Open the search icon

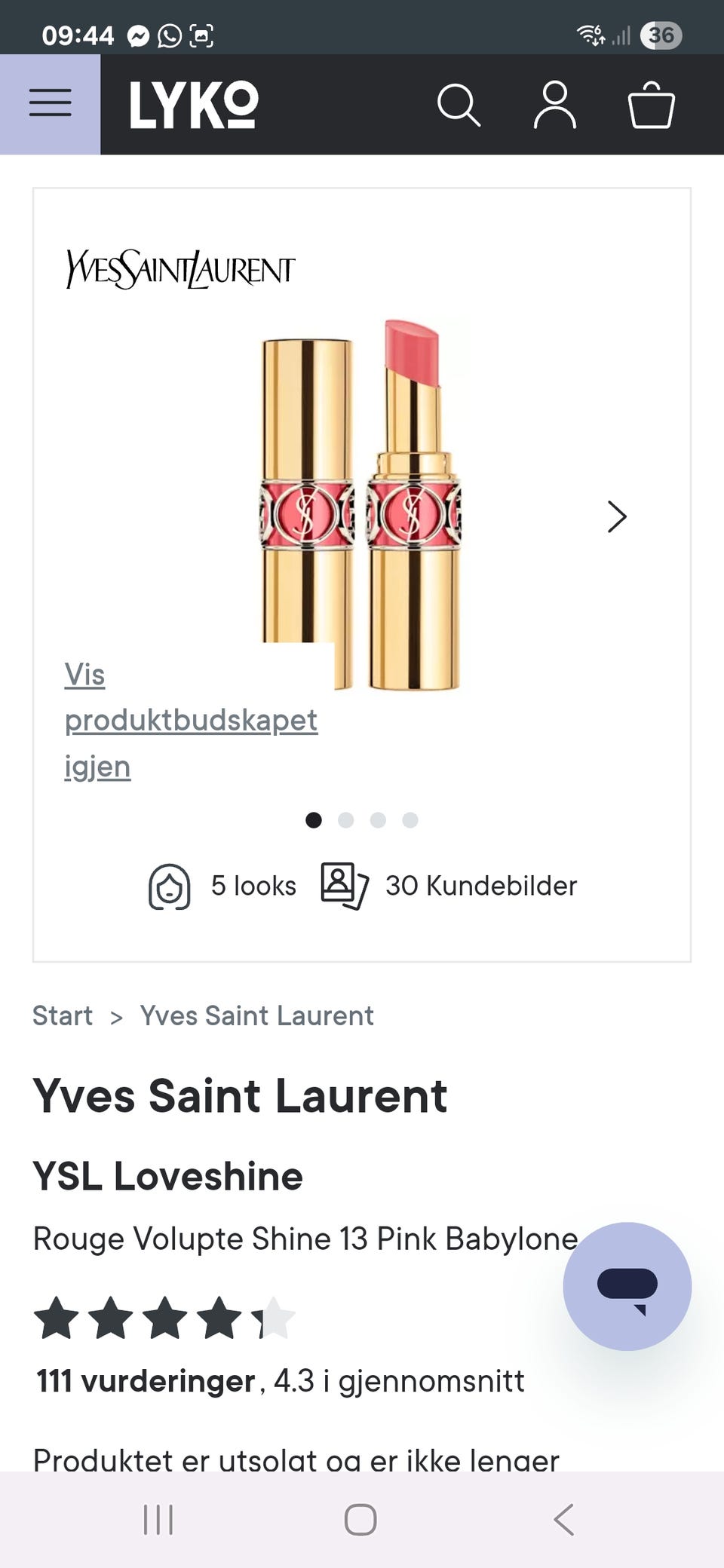[460, 106]
